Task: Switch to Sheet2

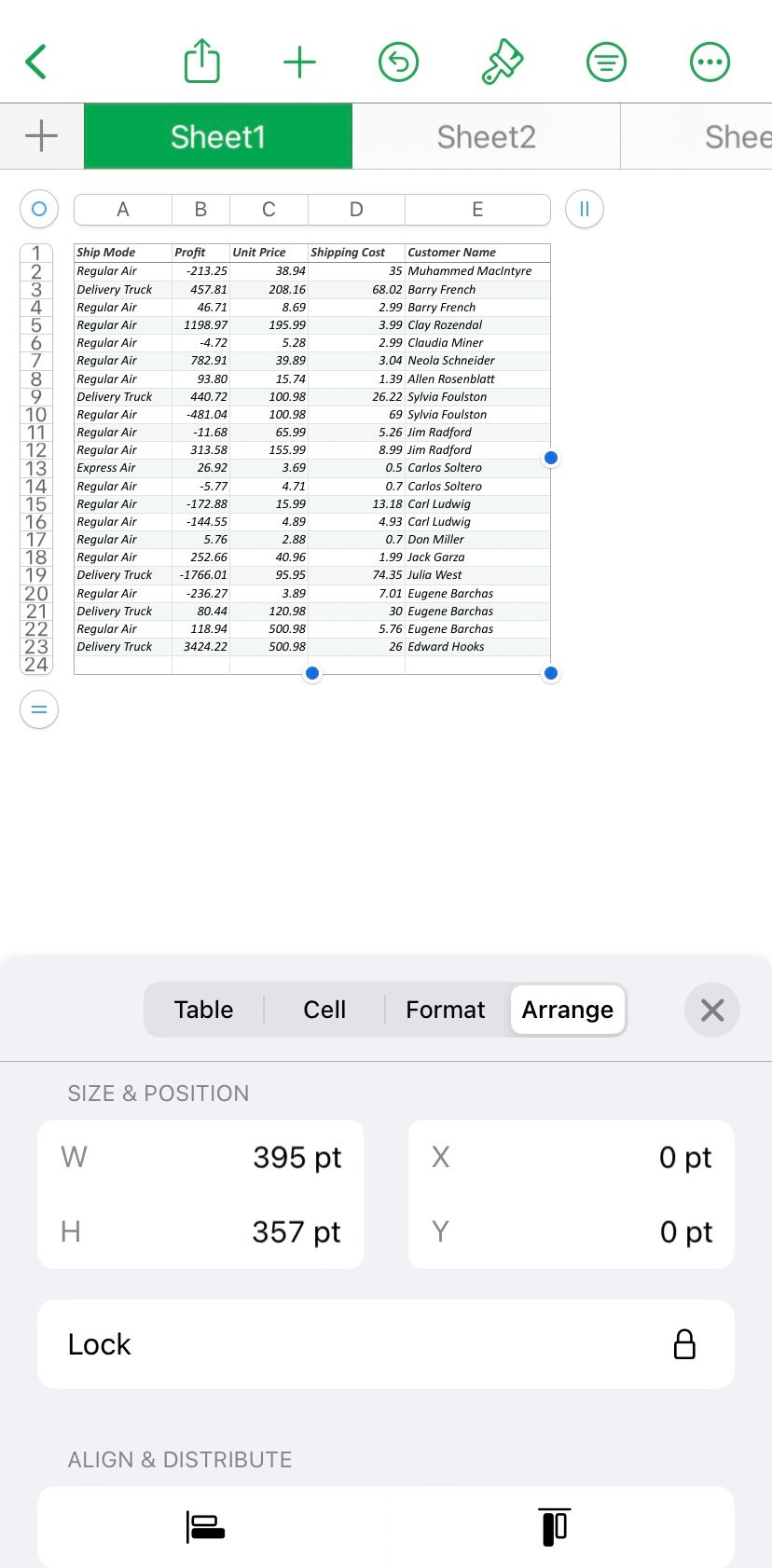Action: (486, 136)
